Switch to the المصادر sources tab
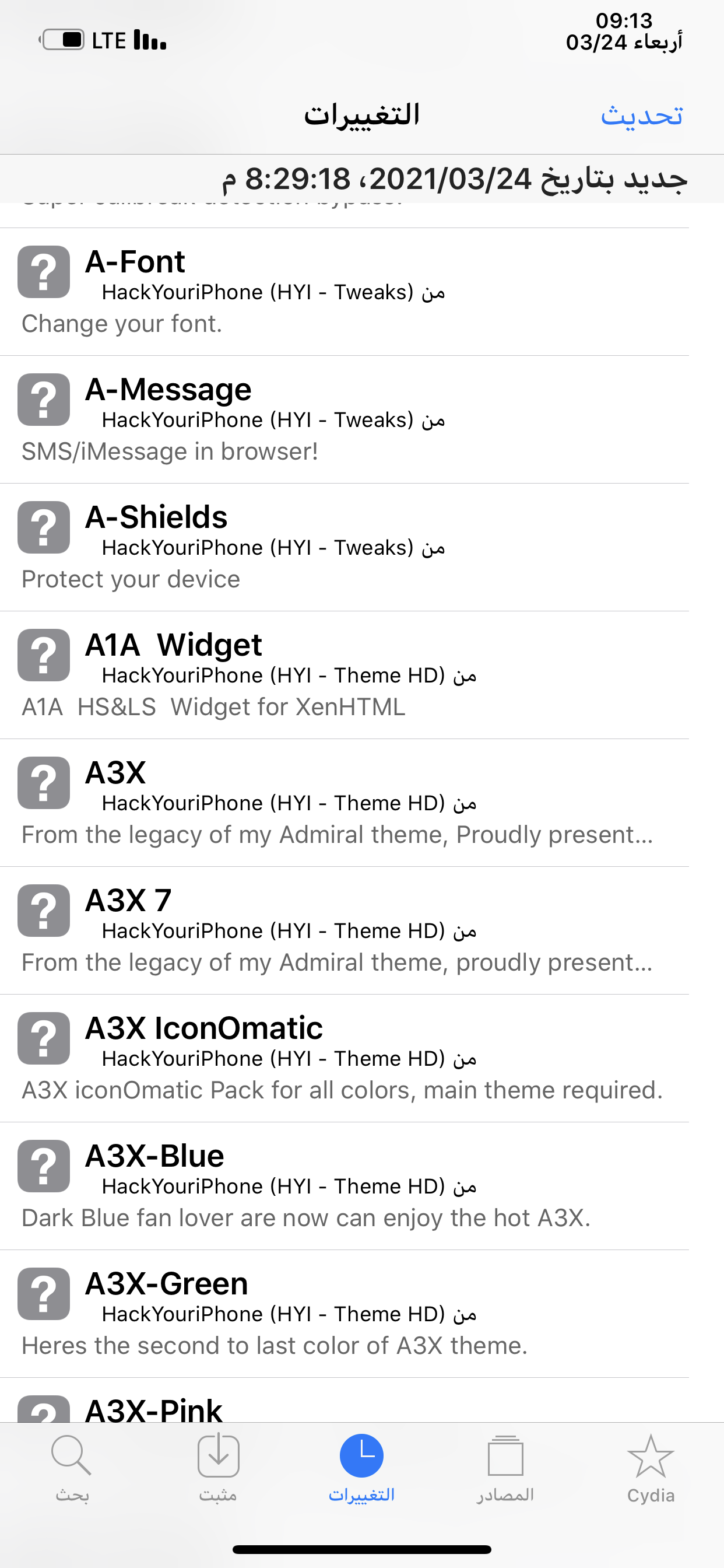The width and height of the screenshot is (724, 1568). [x=505, y=1469]
